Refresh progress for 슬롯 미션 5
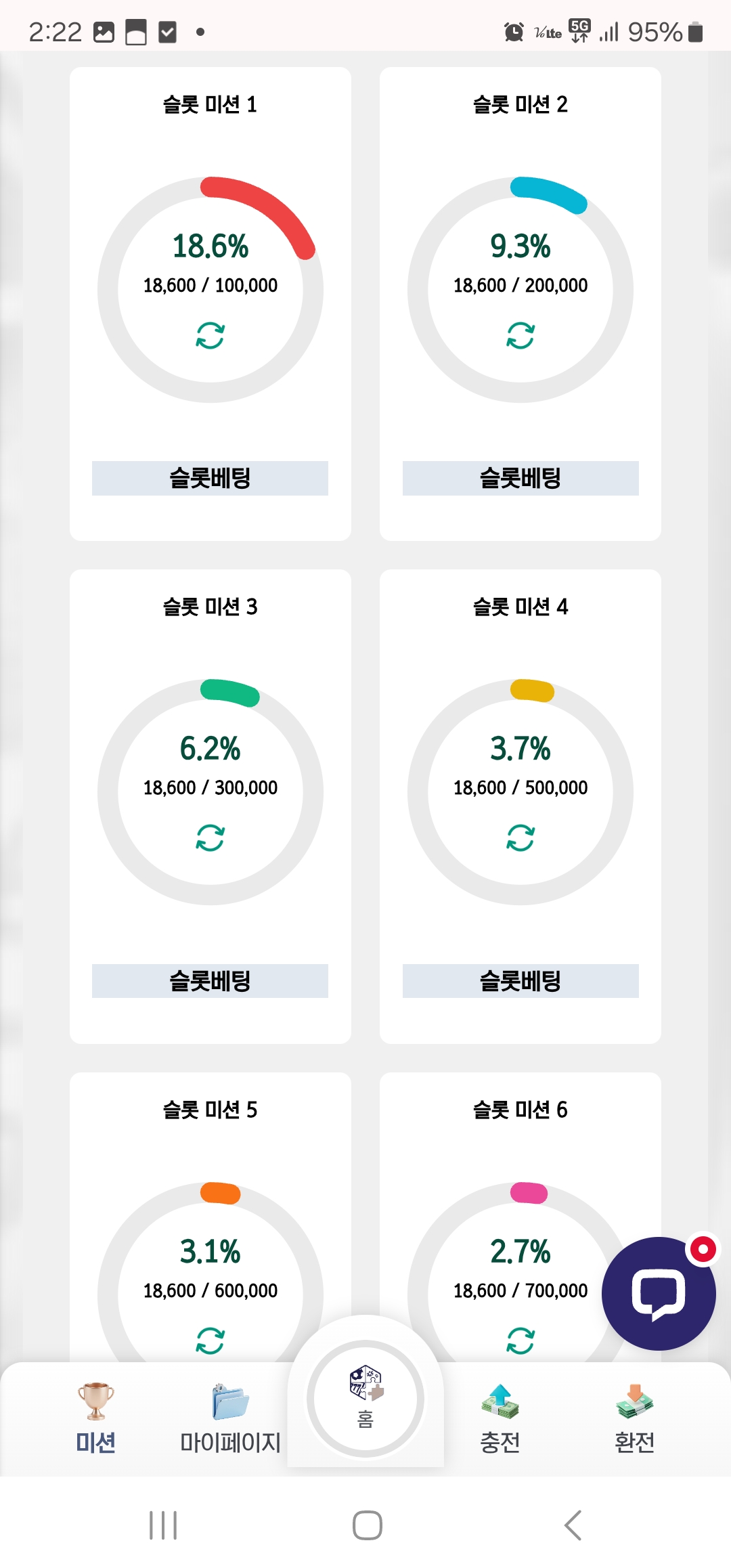This screenshot has height=1568, width=731. coord(210,1341)
